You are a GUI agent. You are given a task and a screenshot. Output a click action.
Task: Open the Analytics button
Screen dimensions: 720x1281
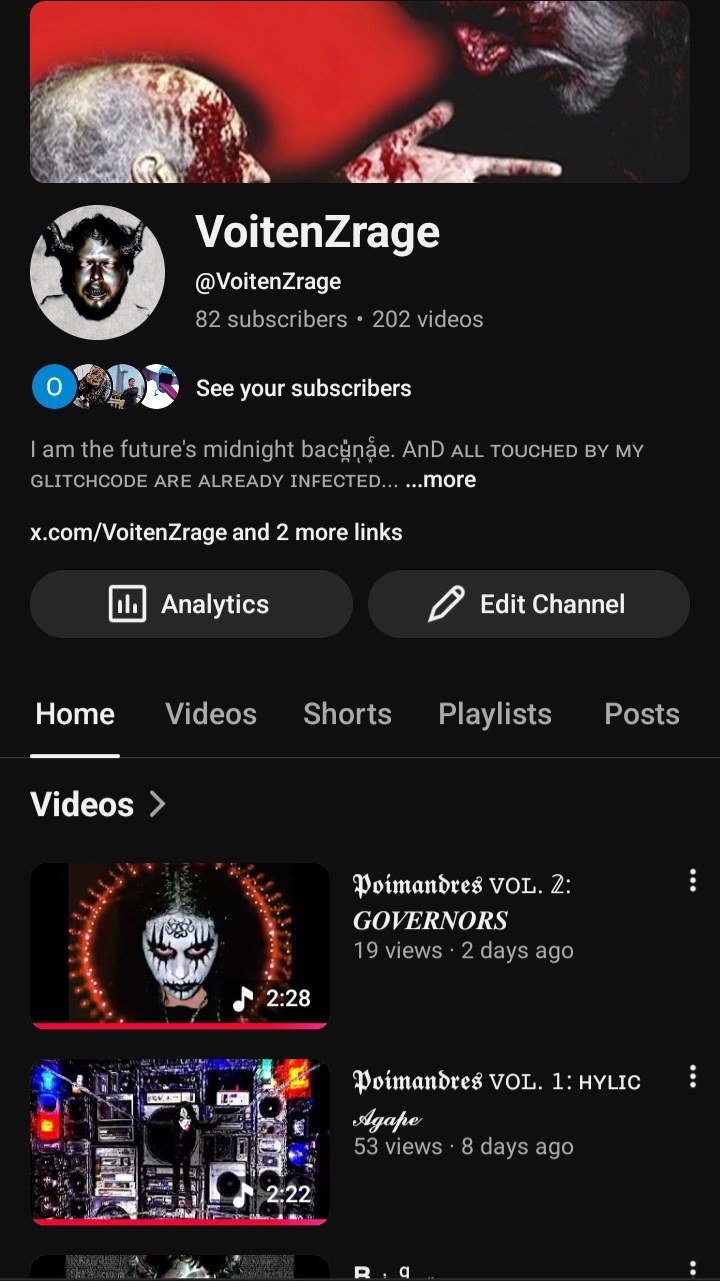coord(191,604)
